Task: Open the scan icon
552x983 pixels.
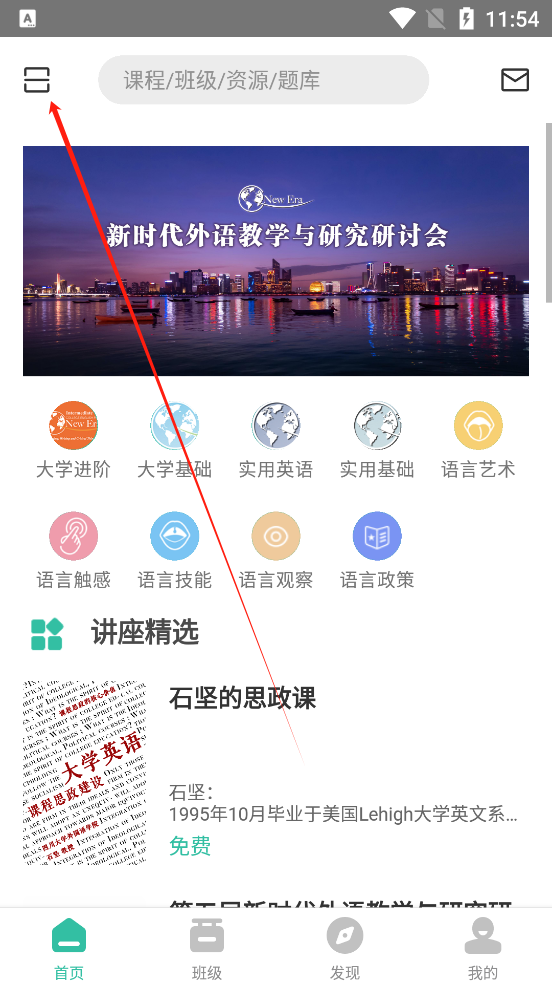Action: 37,80
